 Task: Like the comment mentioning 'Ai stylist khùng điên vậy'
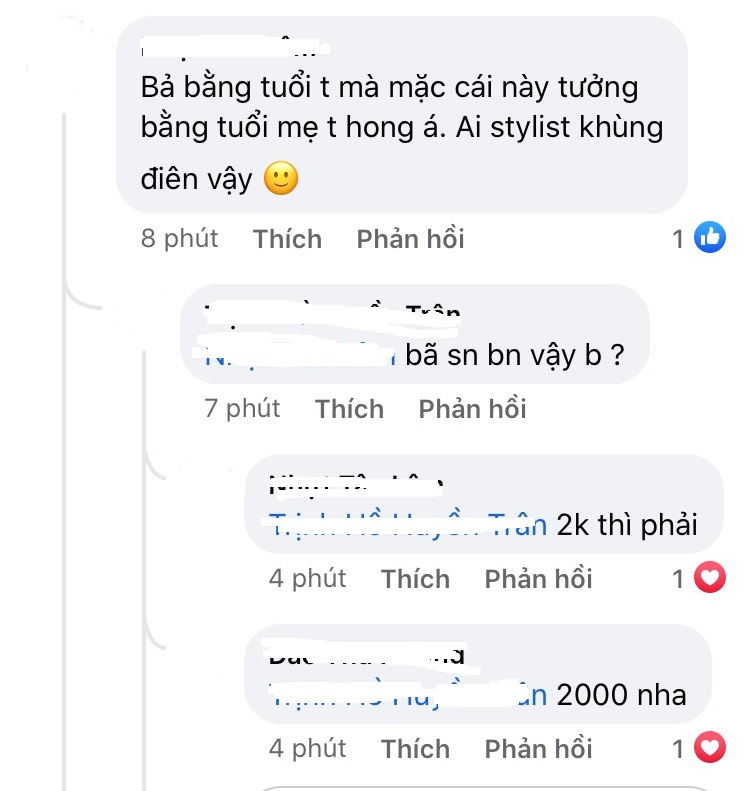(x=287, y=239)
